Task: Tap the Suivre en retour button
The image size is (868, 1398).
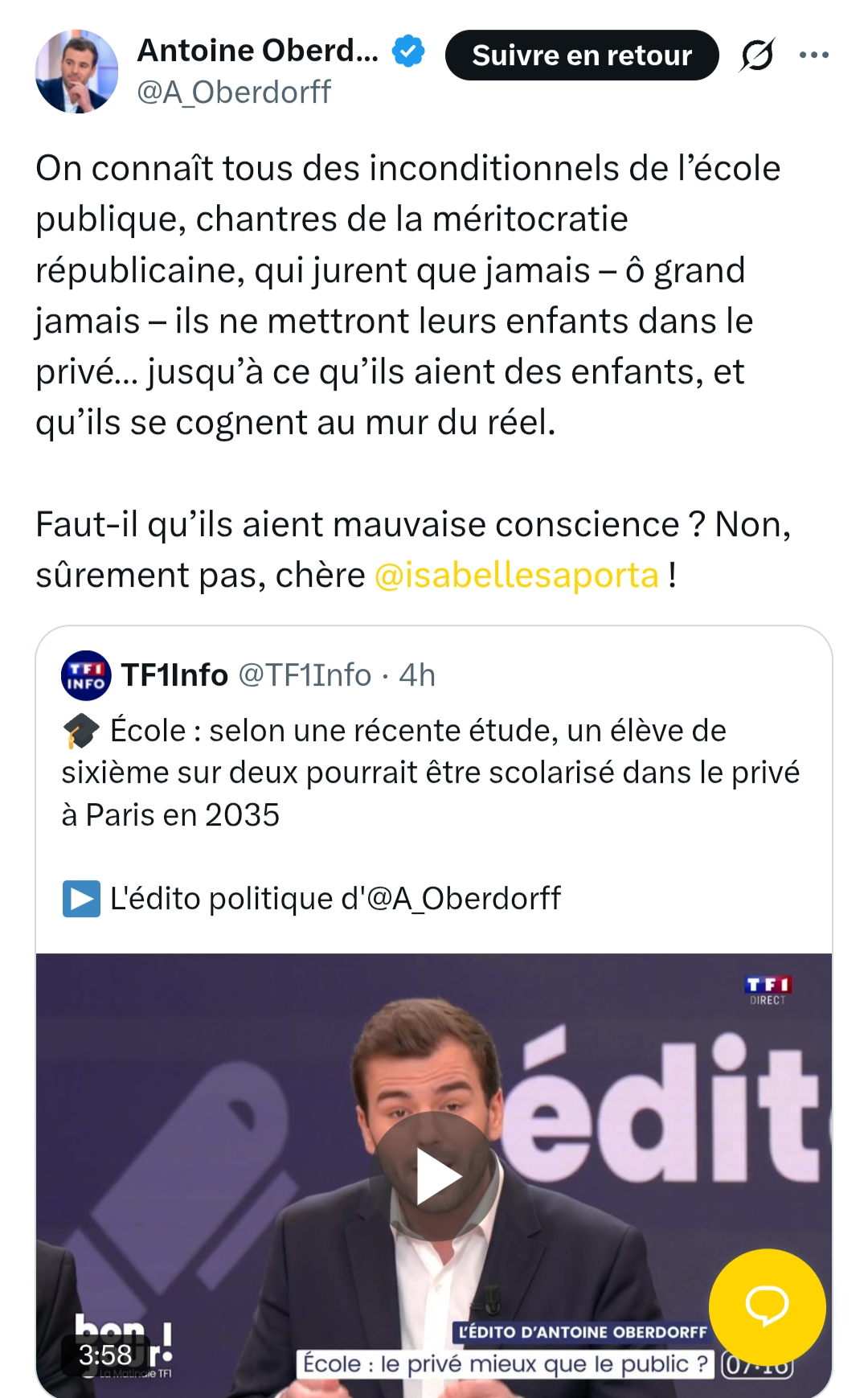Action: [581, 55]
